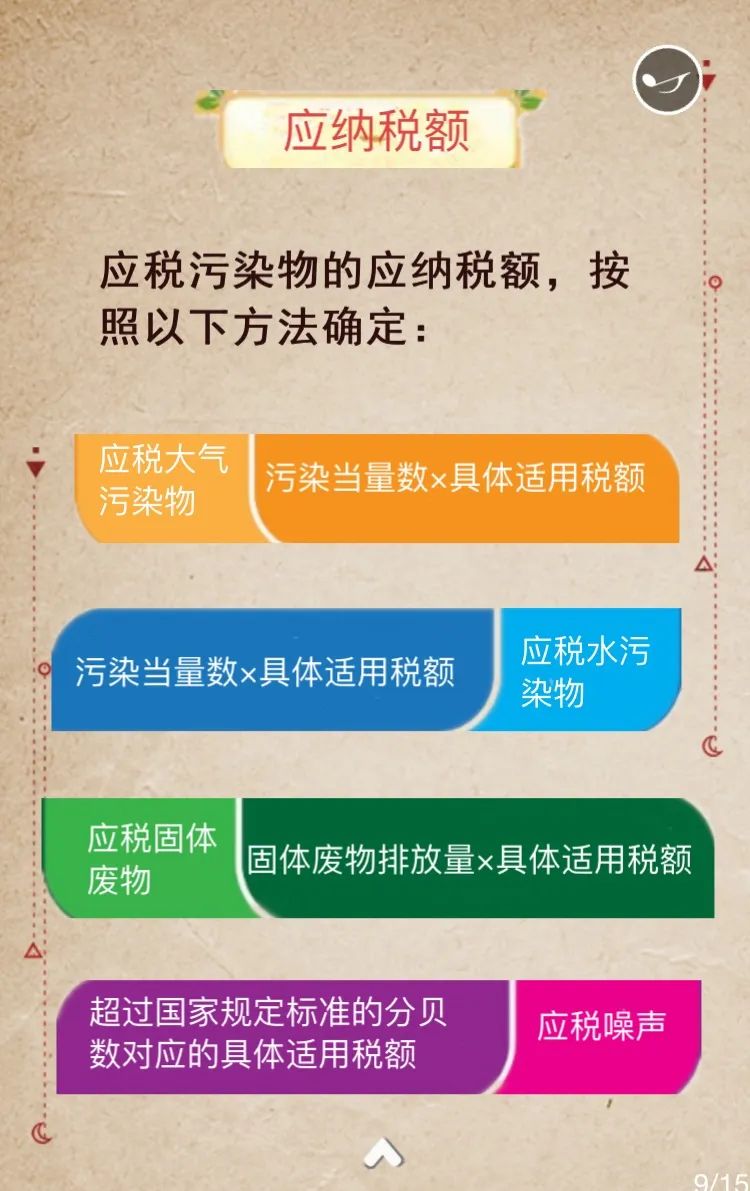Toggle the background music icon
This screenshot has height=1191, width=750.
[667, 80]
